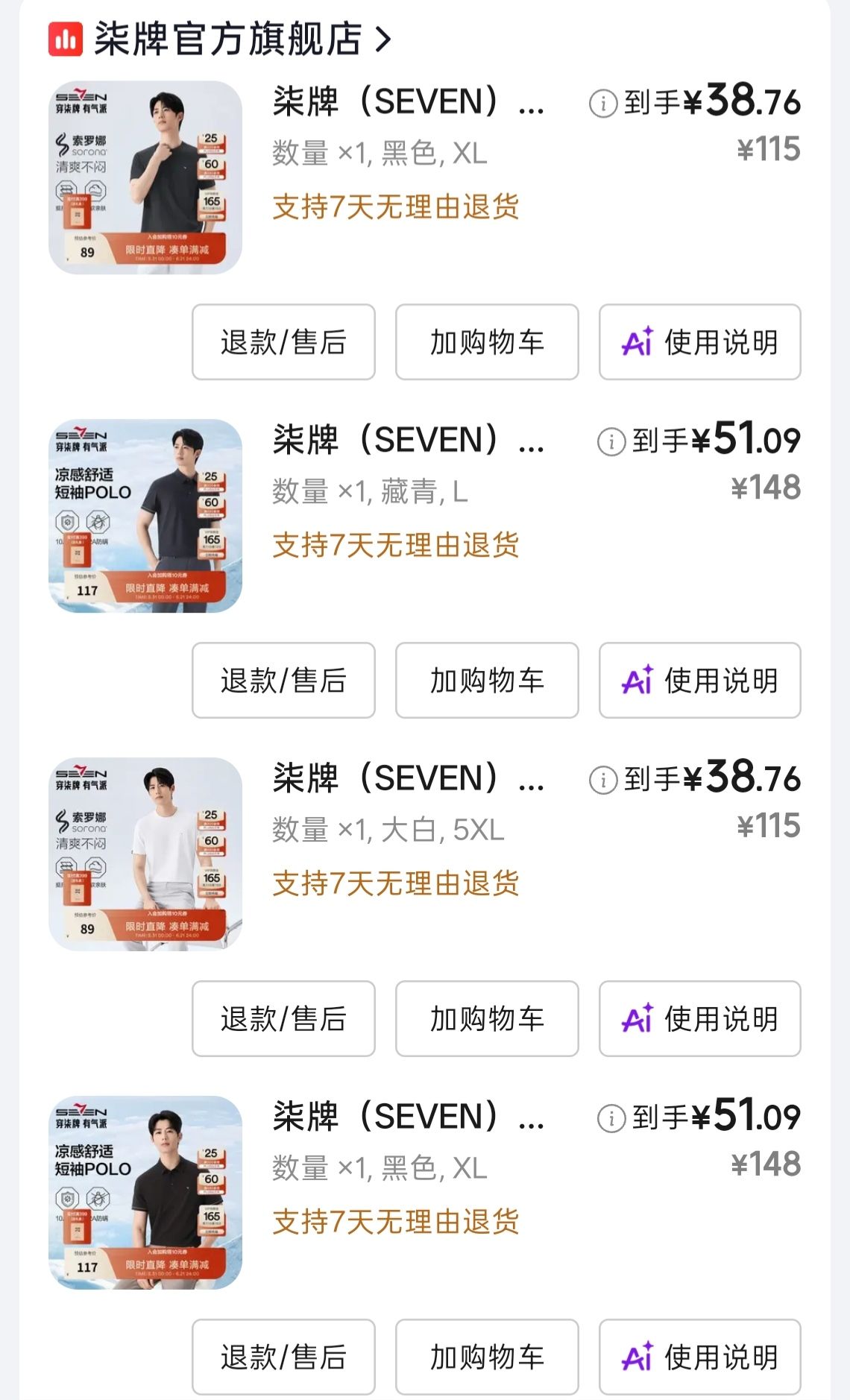The height and width of the screenshot is (1400, 850).
Task: Open AI 使用说明 for 黑色 XL ¥38.76 item
Action: [700, 342]
